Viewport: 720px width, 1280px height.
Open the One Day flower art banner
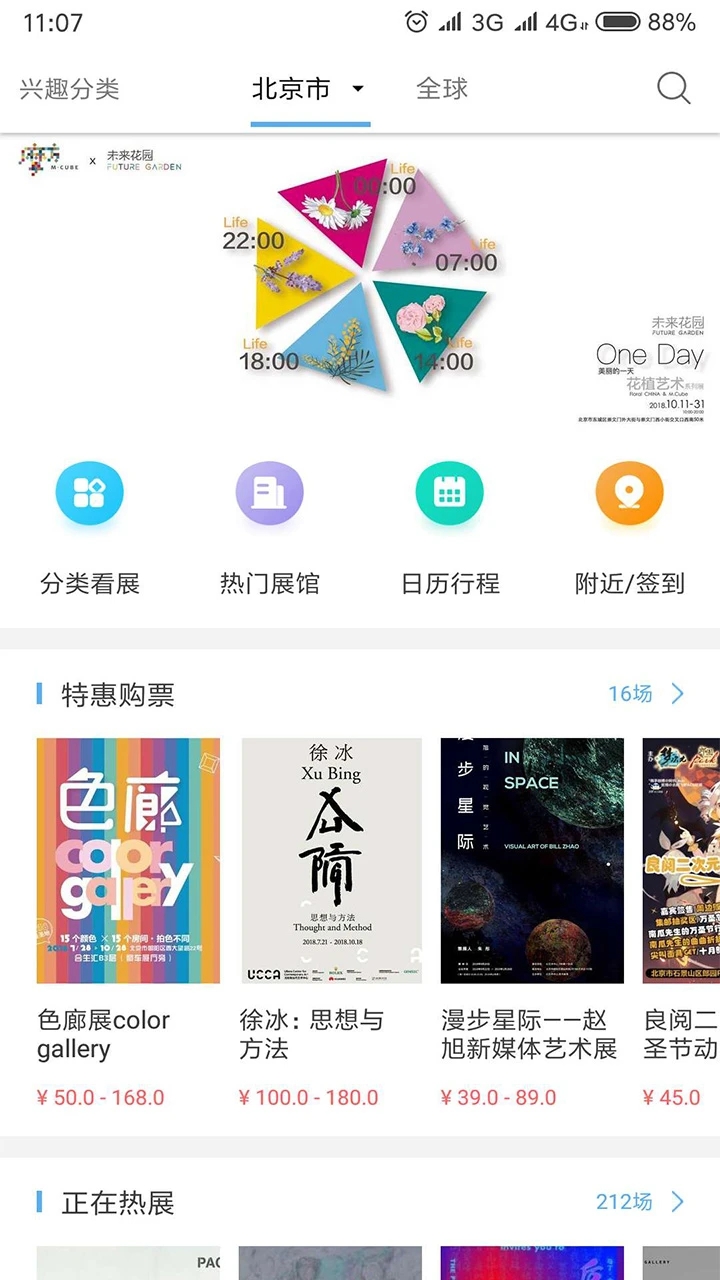[x=360, y=283]
